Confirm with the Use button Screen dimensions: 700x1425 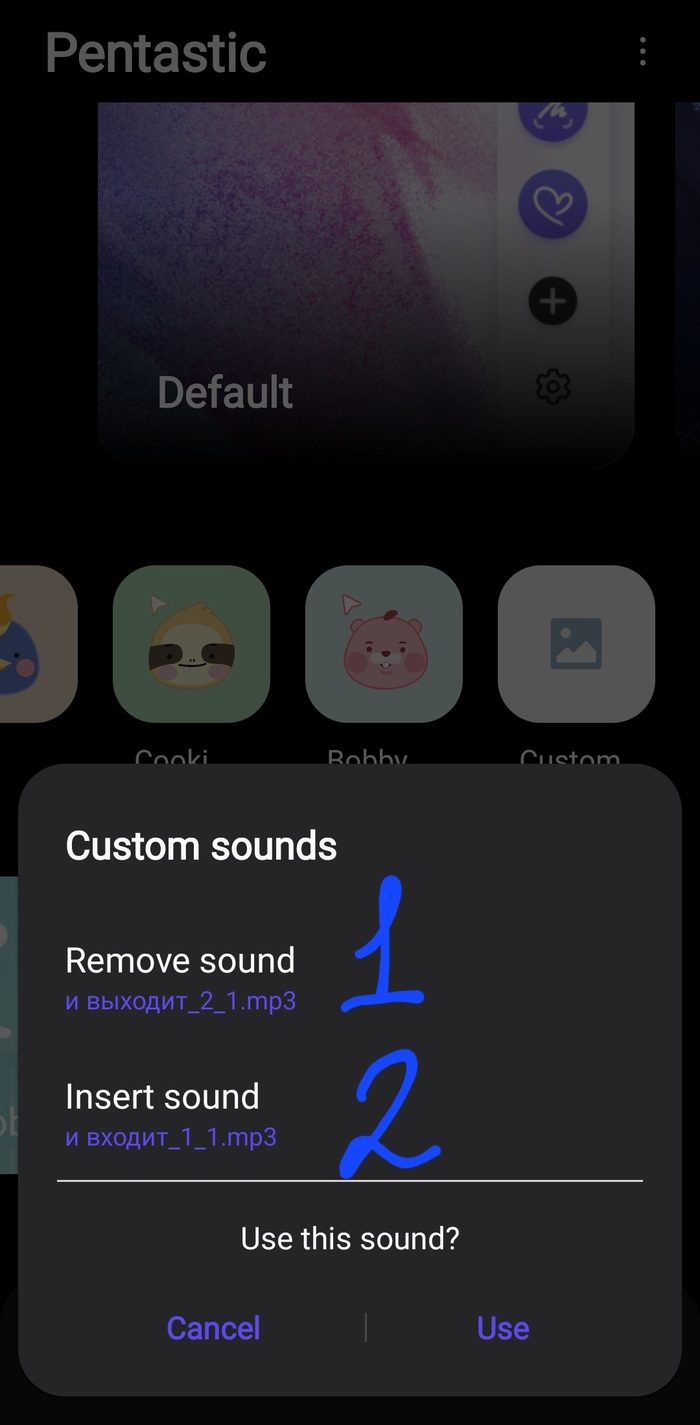pos(503,1327)
